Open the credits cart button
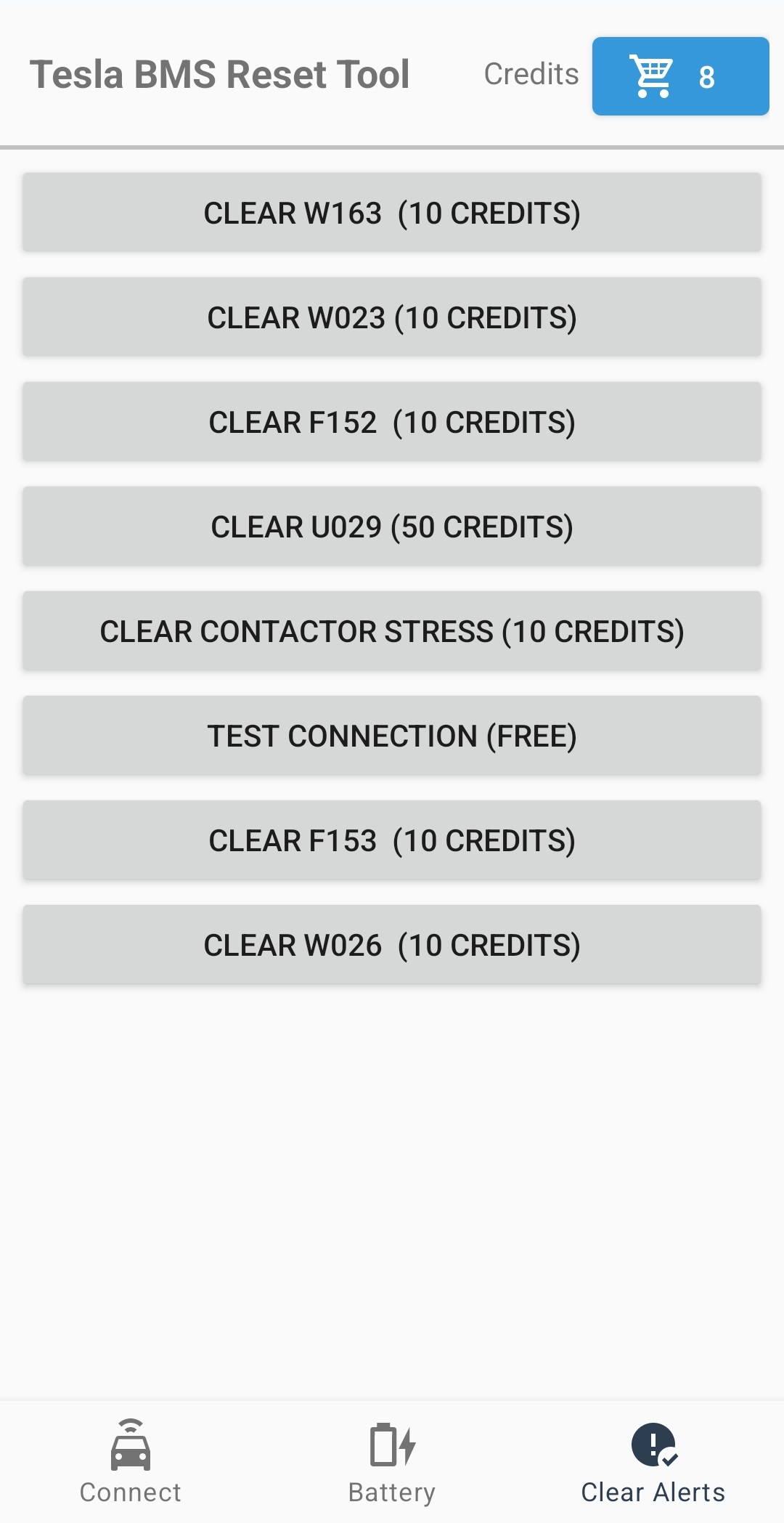The width and height of the screenshot is (784, 1523). pos(680,76)
